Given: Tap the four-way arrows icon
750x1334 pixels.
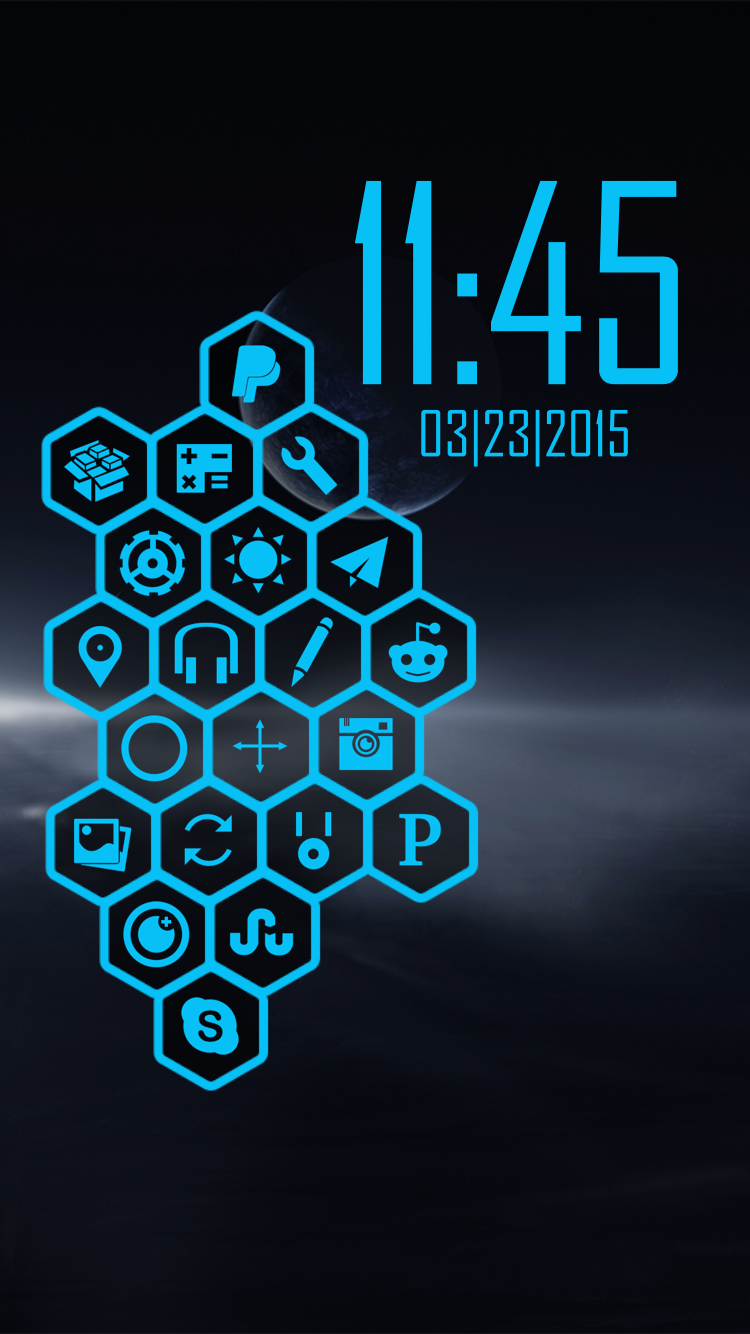Looking at the screenshot, I should pos(259,747).
